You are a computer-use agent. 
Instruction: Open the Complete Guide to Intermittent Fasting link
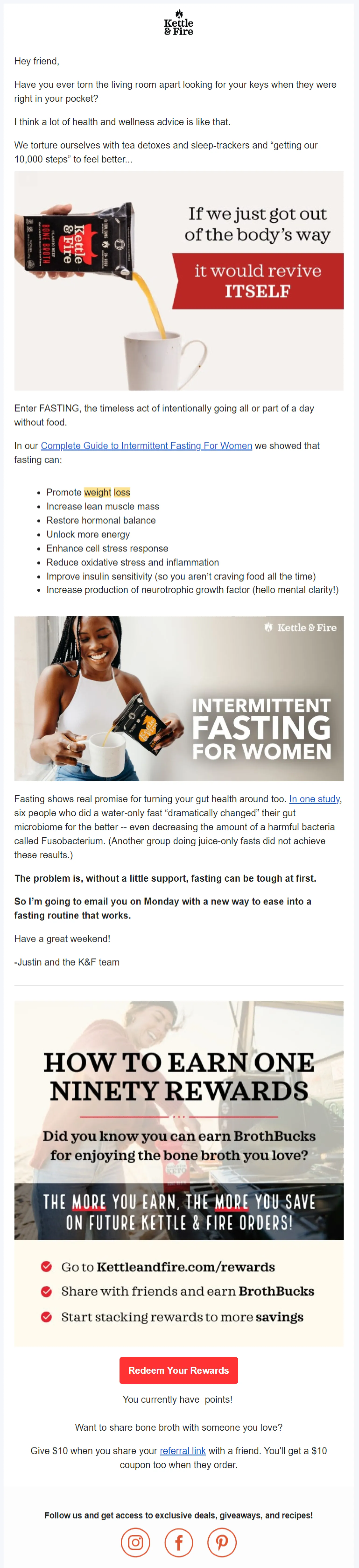[146, 445]
